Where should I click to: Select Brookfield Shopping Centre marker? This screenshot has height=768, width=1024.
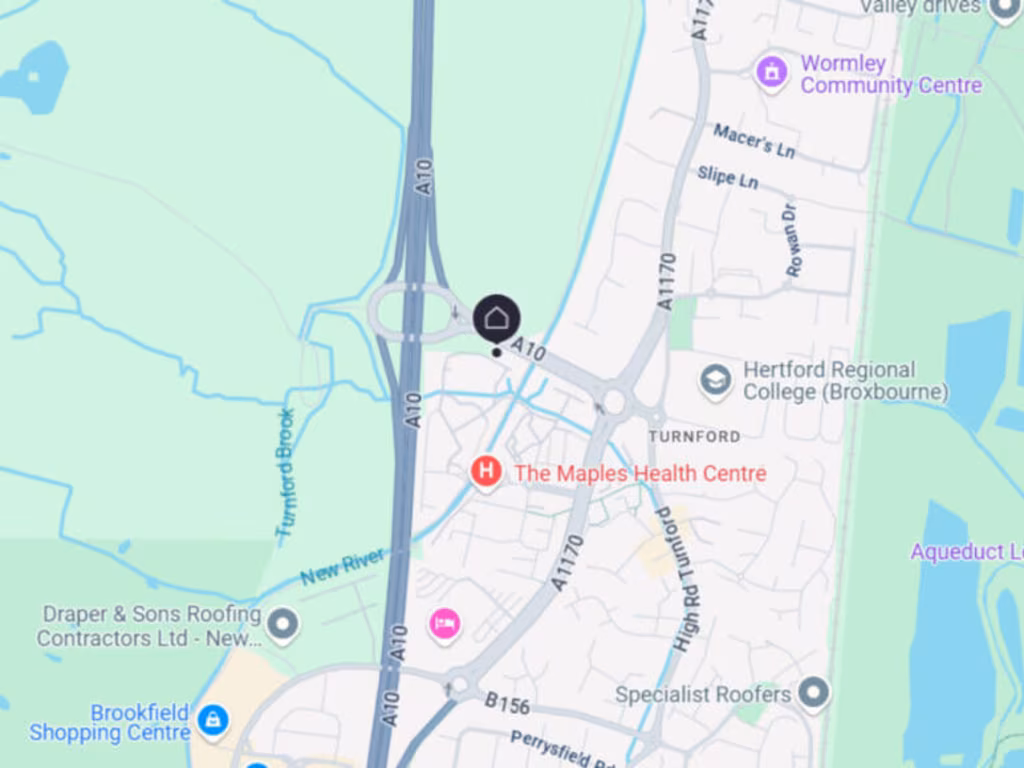[x=212, y=718]
